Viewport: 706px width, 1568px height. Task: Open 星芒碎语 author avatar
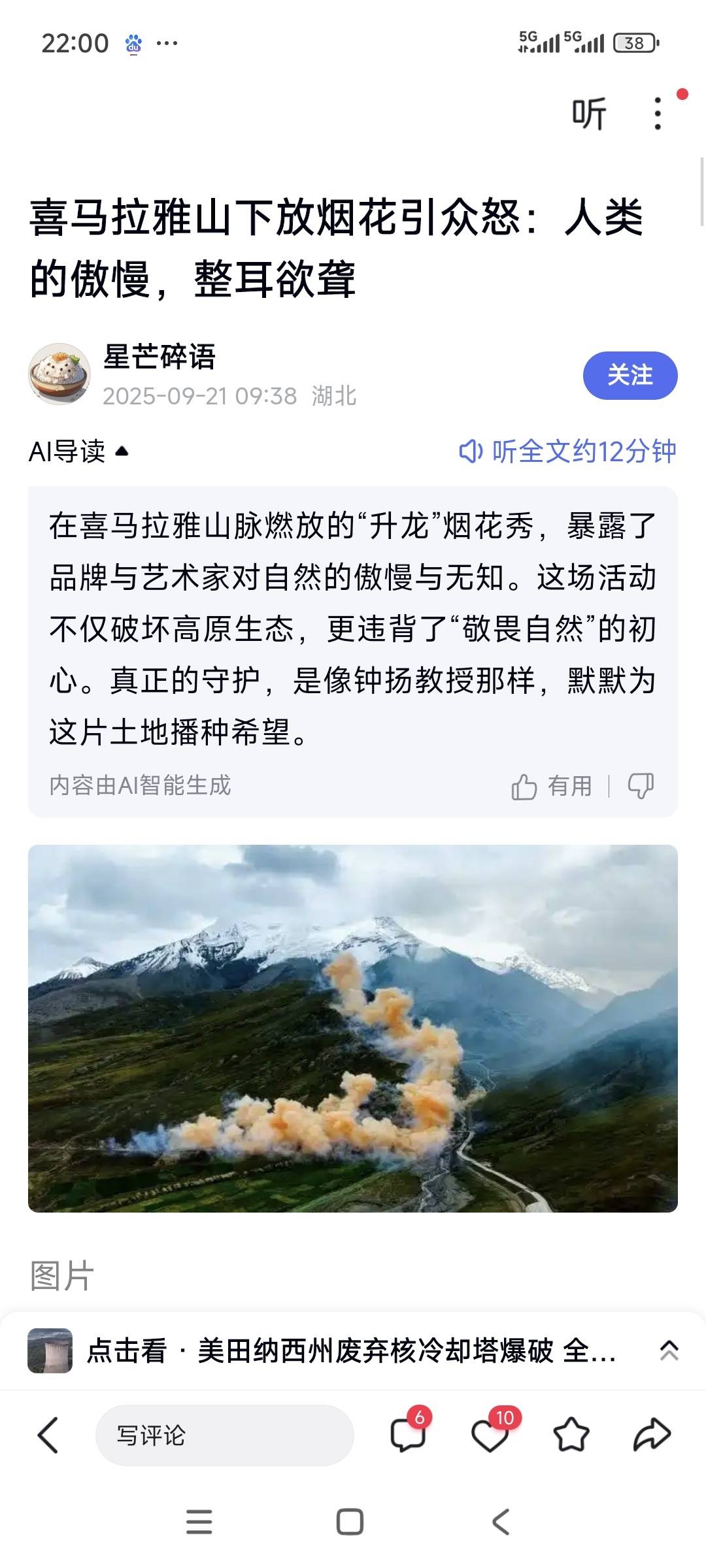[x=59, y=374]
